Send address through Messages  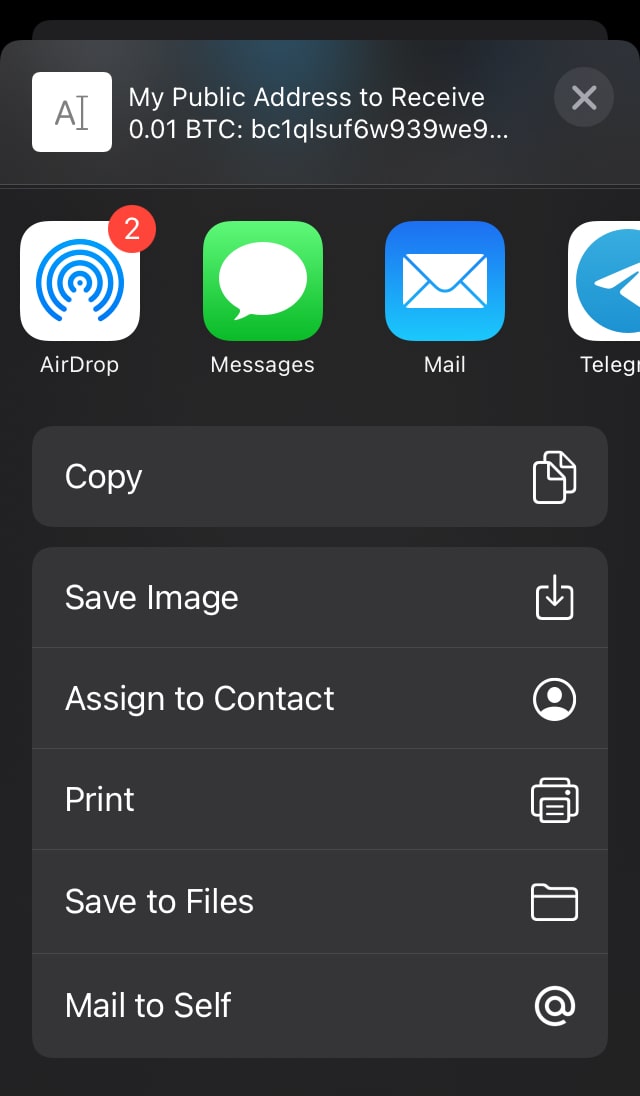(263, 281)
